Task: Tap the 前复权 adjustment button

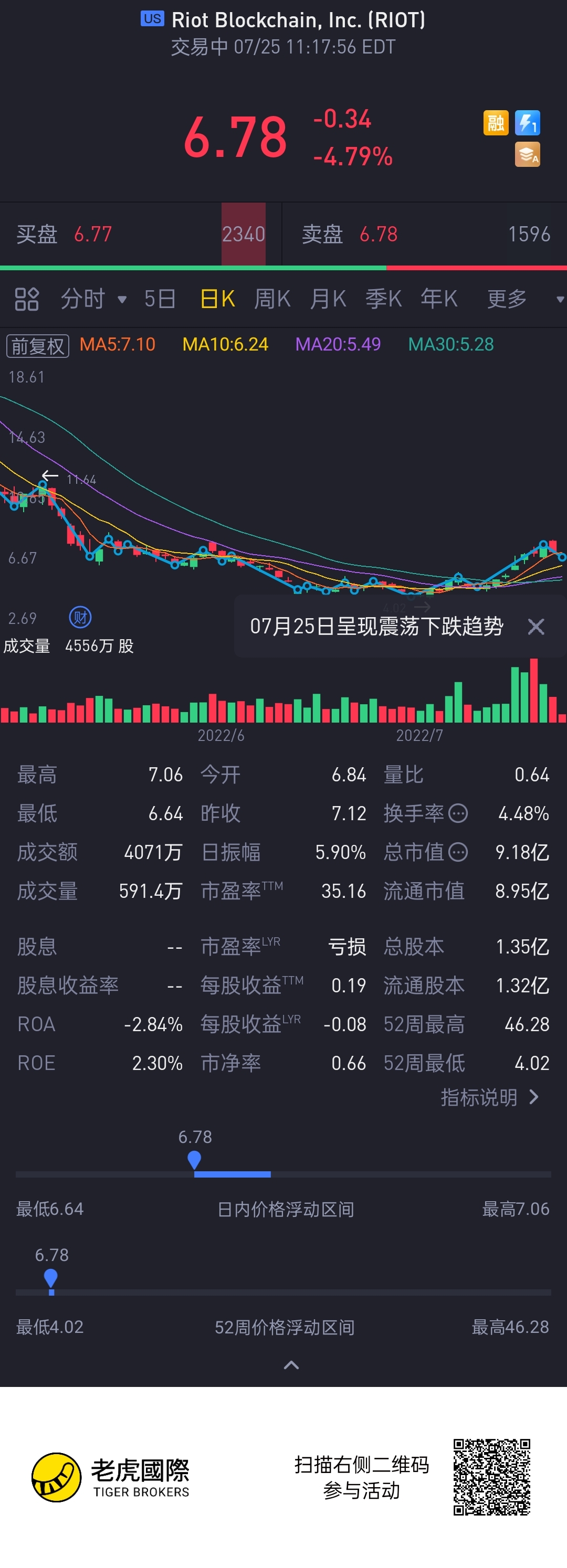Action: 38,346
